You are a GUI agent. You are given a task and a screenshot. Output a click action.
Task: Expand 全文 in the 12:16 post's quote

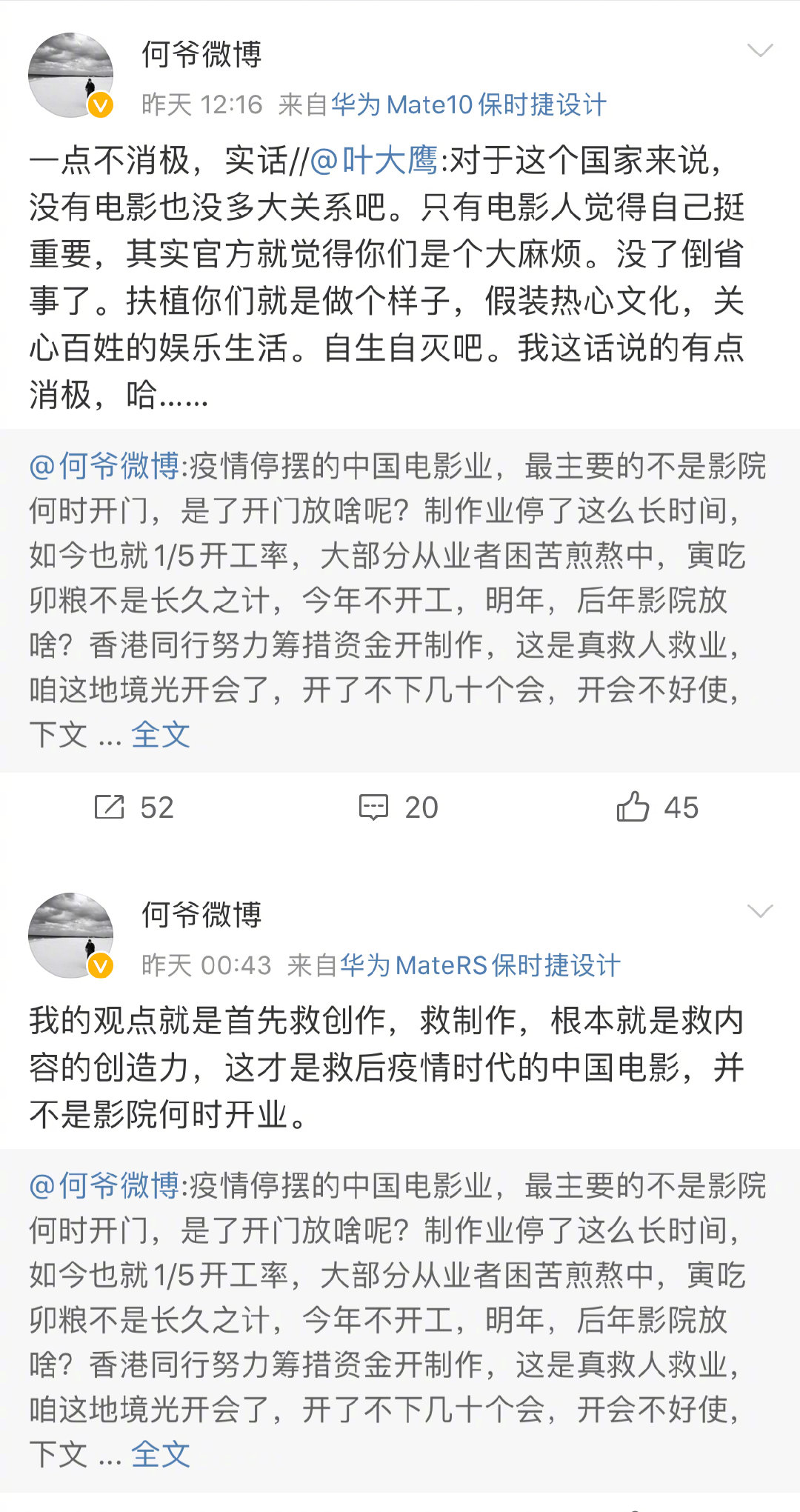click(x=161, y=735)
